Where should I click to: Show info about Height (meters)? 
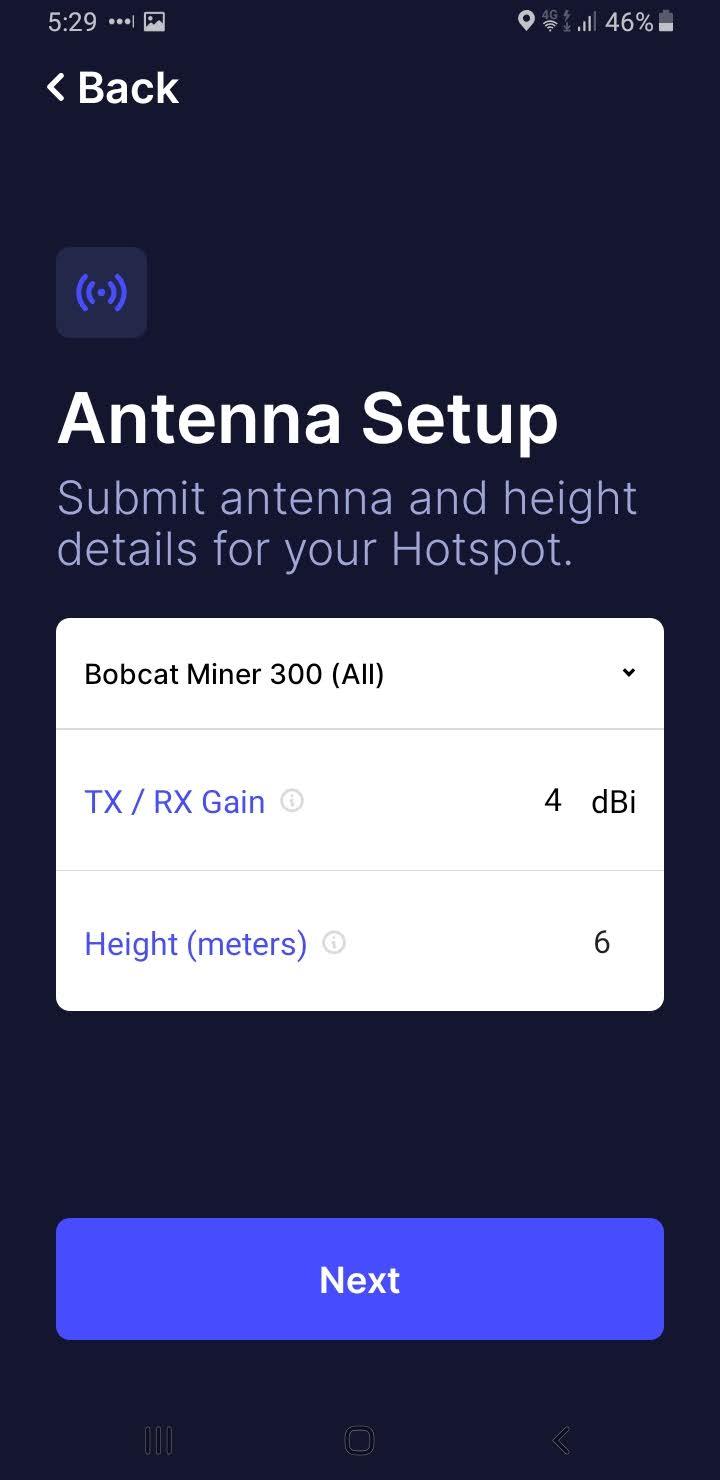(334, 943)
